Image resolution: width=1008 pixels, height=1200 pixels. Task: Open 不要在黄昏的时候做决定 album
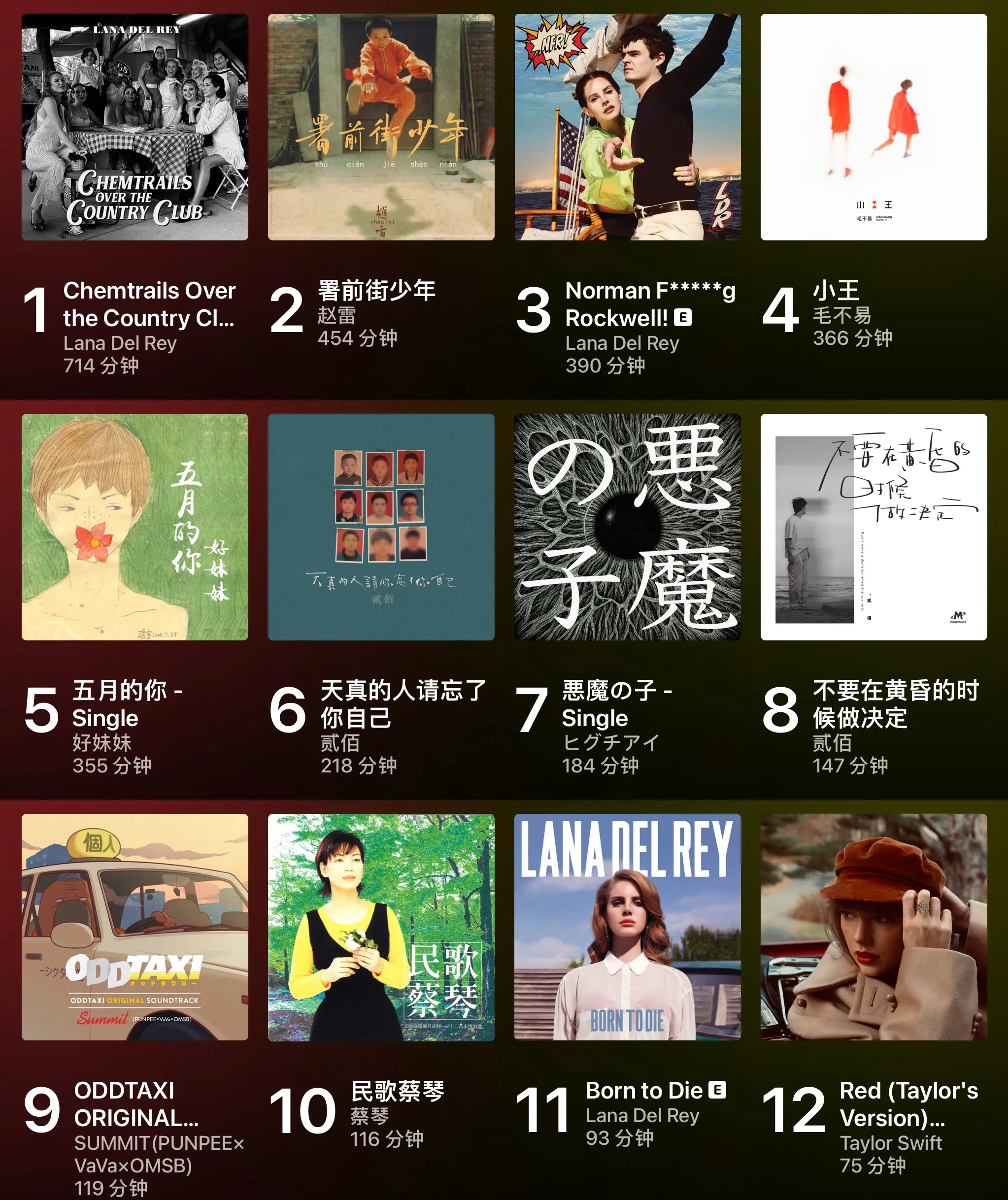[874, 527]
